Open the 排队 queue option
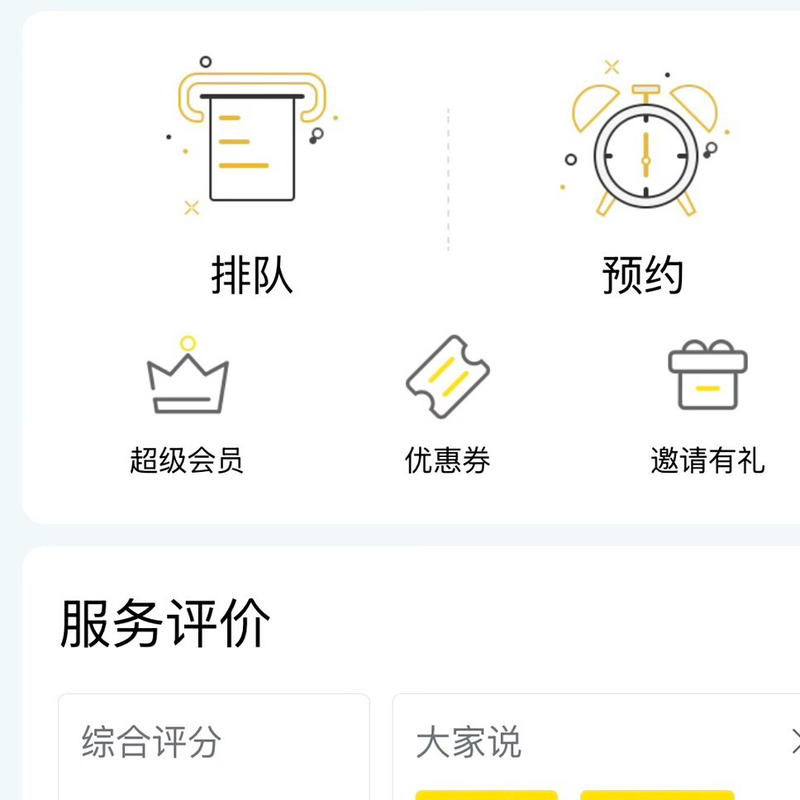The width and height of the screenshot is (800, 800). click(x=252, y=180)
